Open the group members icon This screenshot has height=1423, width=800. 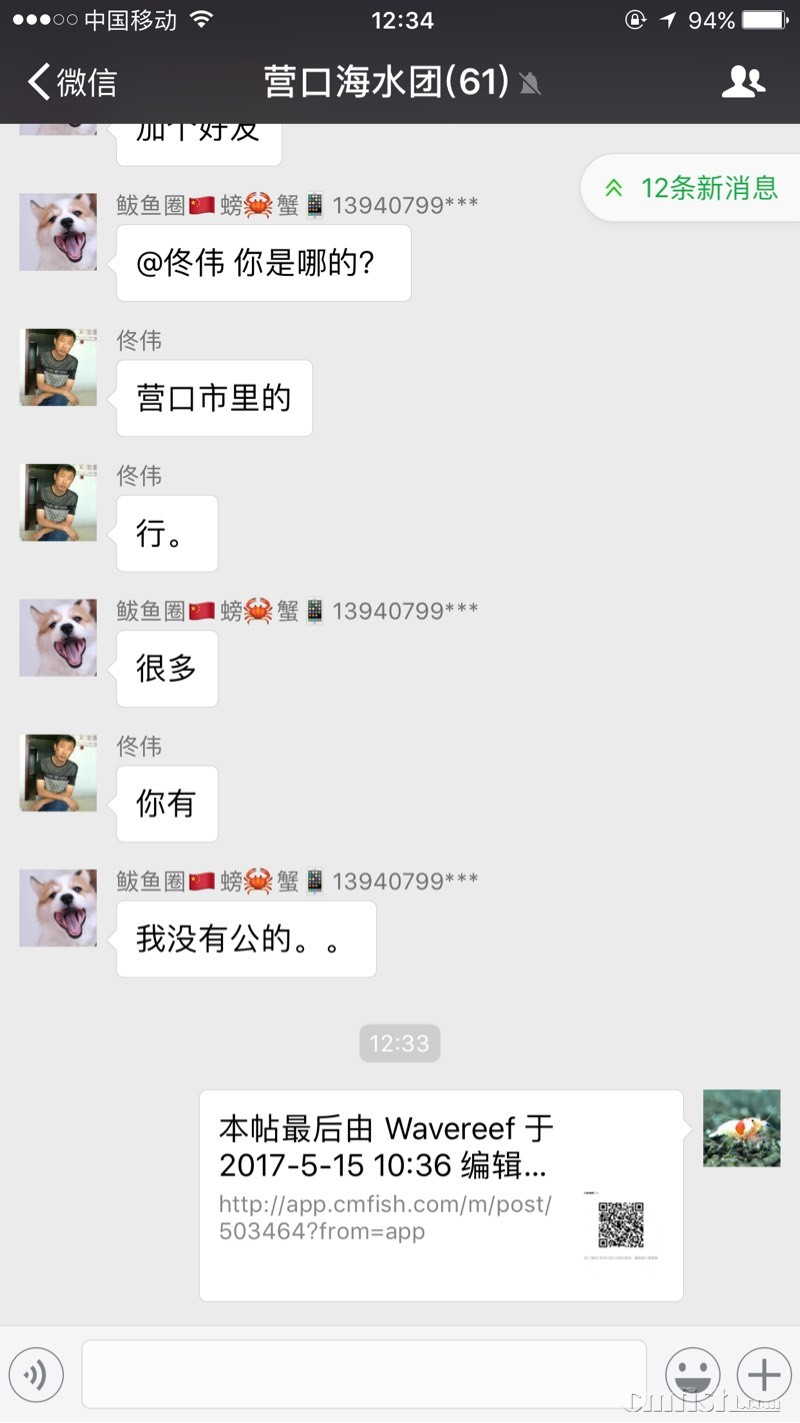click(743, 82)
